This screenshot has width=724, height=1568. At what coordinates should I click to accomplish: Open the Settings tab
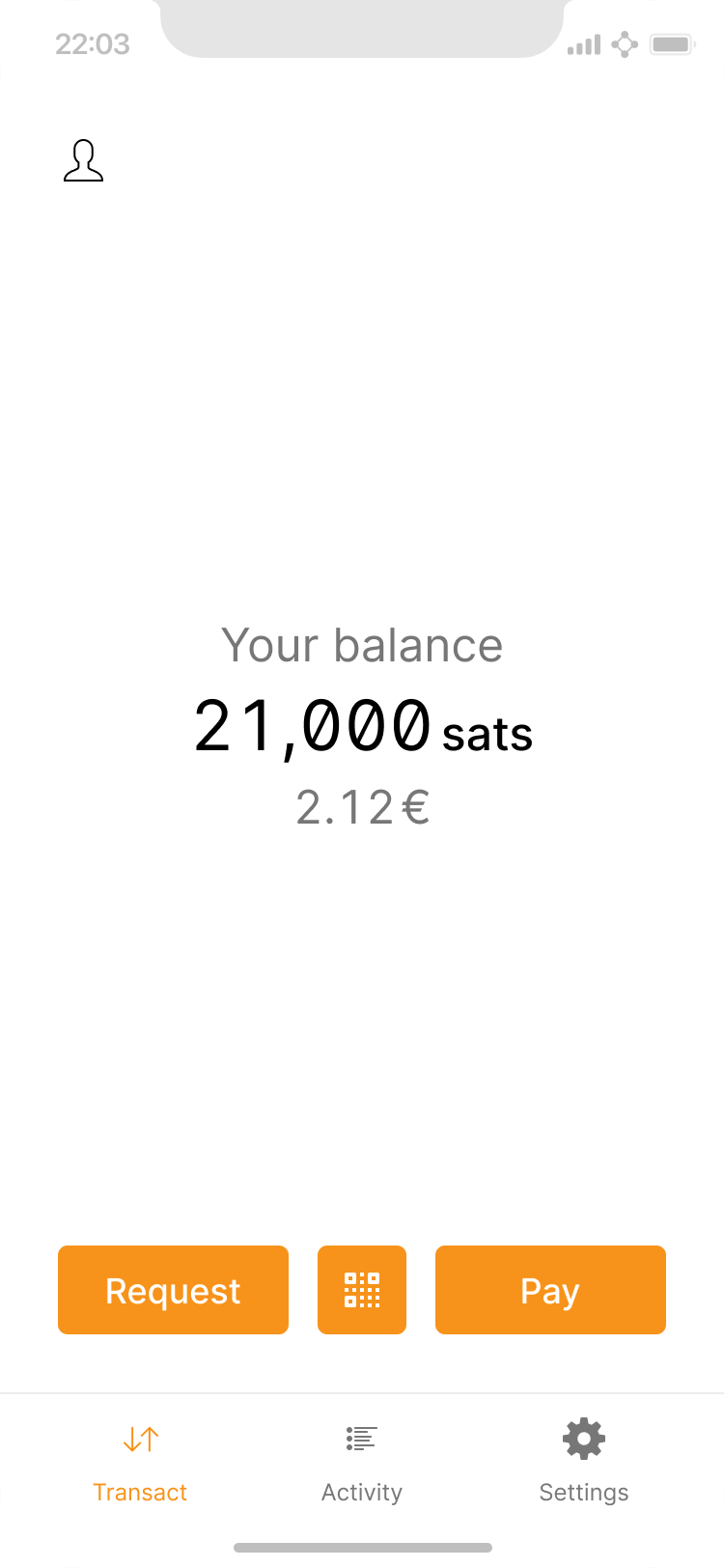[x=584, y=1462]
